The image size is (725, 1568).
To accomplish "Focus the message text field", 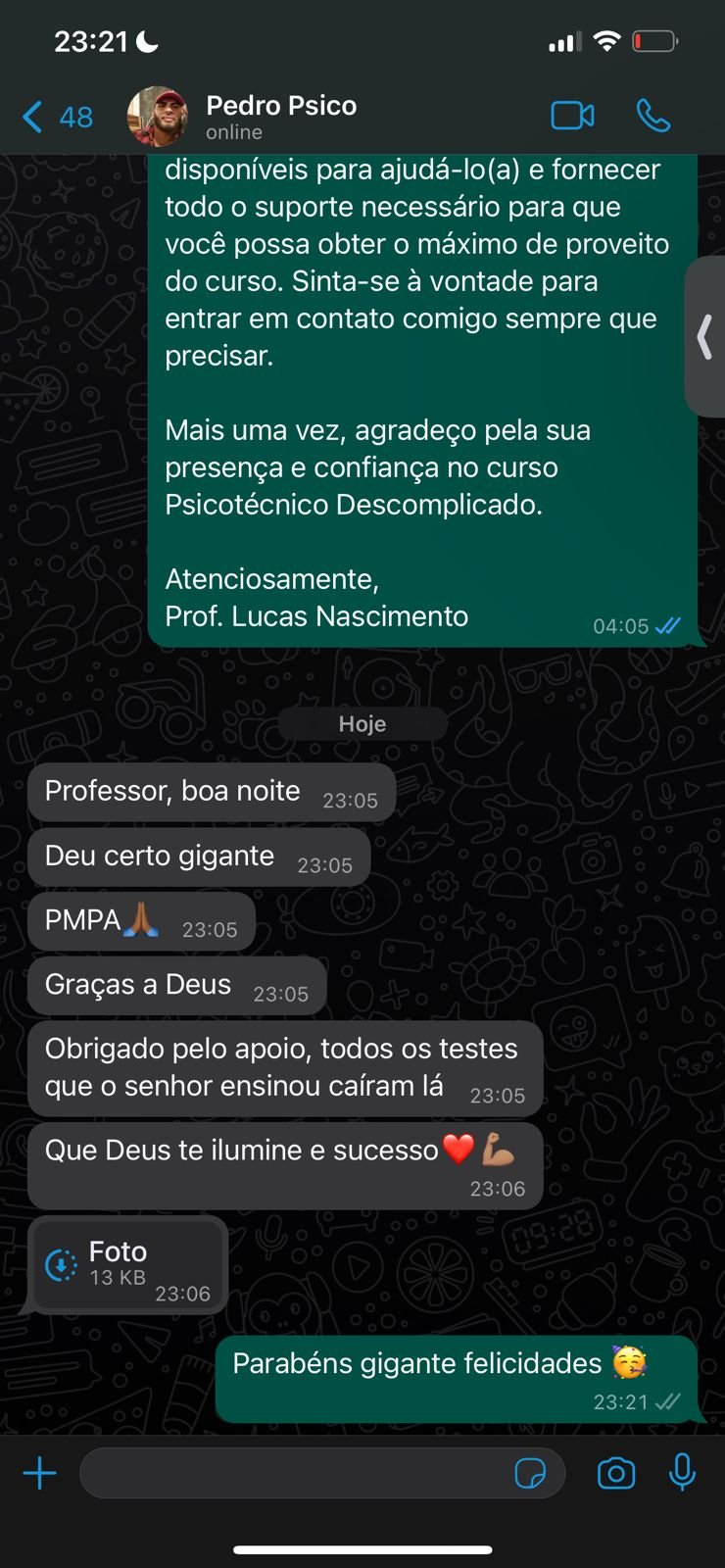I will [294, 1473].
